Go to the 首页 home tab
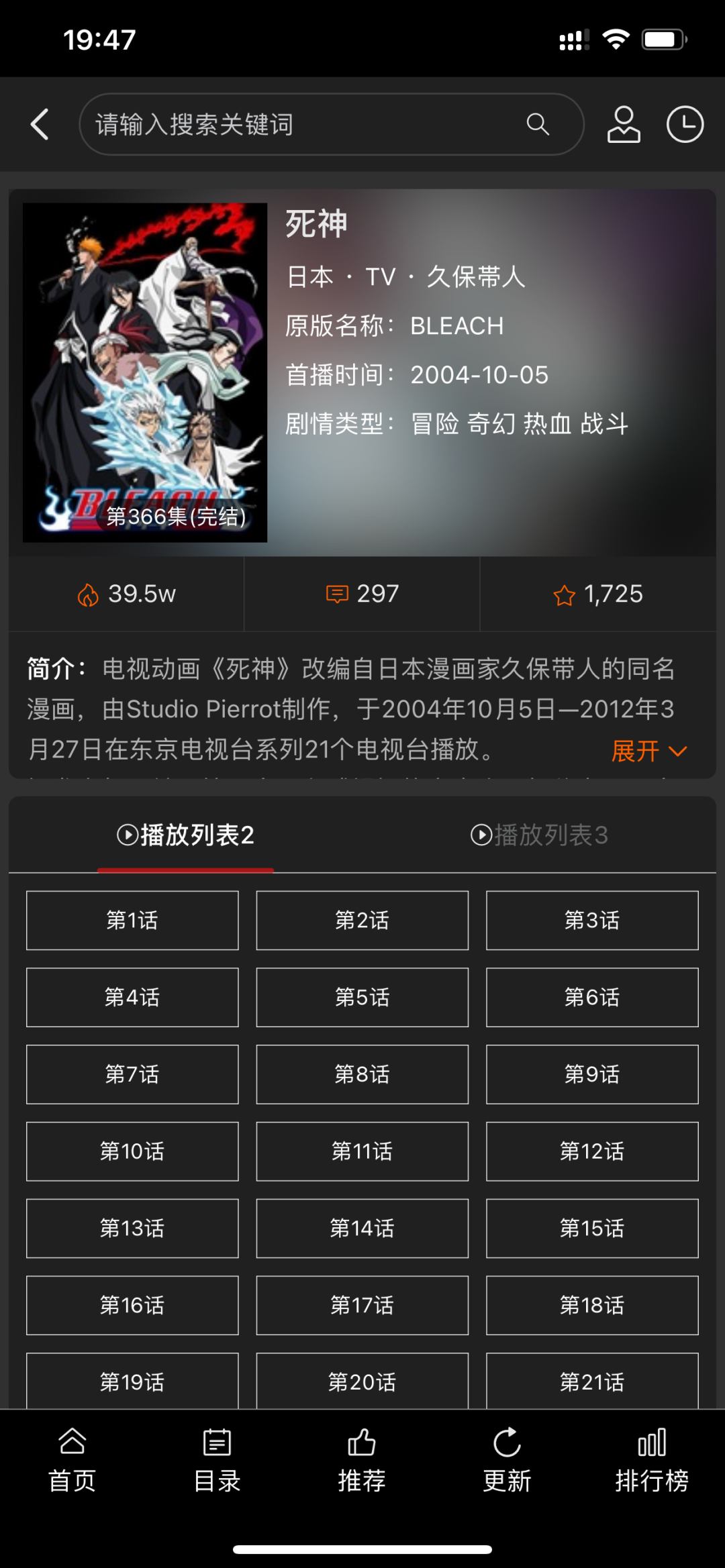The height and width of the screenshot is (1568, 725). (72, 1461)
